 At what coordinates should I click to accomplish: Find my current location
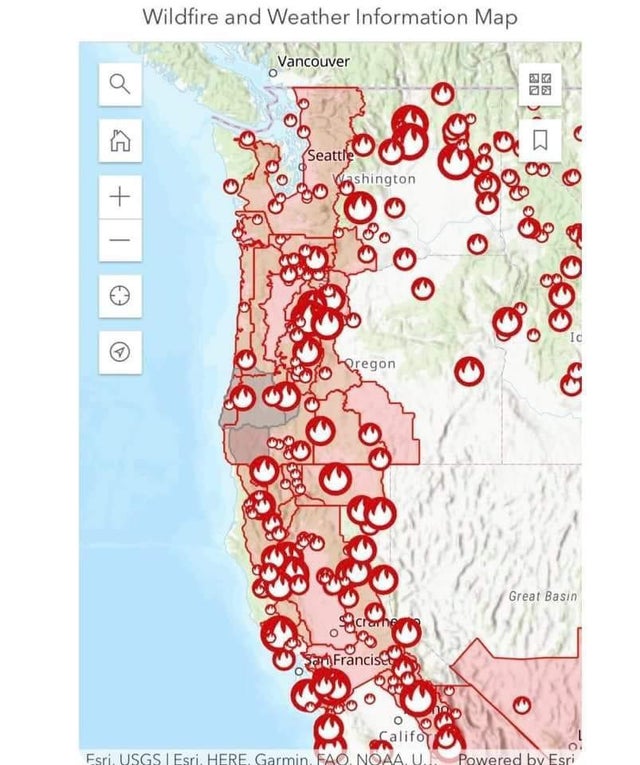120,295
